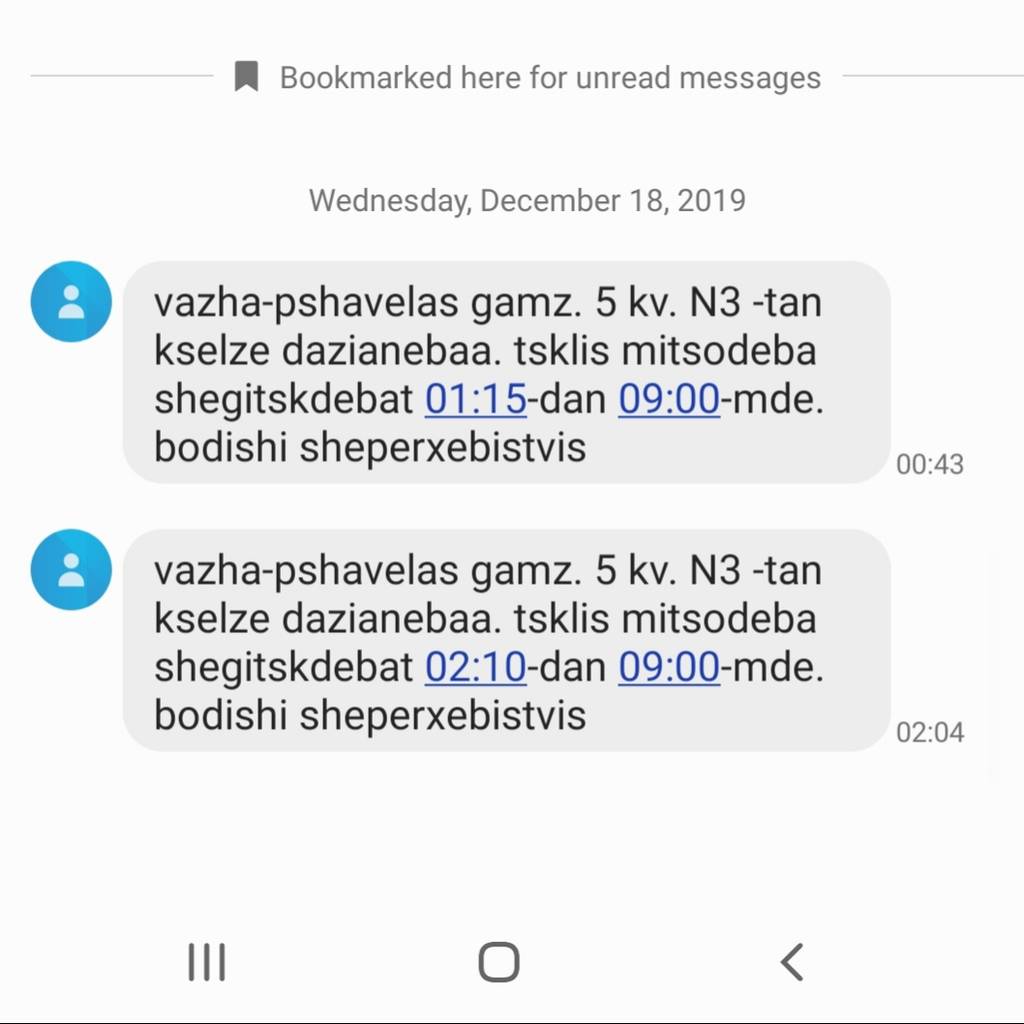Tap the 01:15 time link

[475, 399]
